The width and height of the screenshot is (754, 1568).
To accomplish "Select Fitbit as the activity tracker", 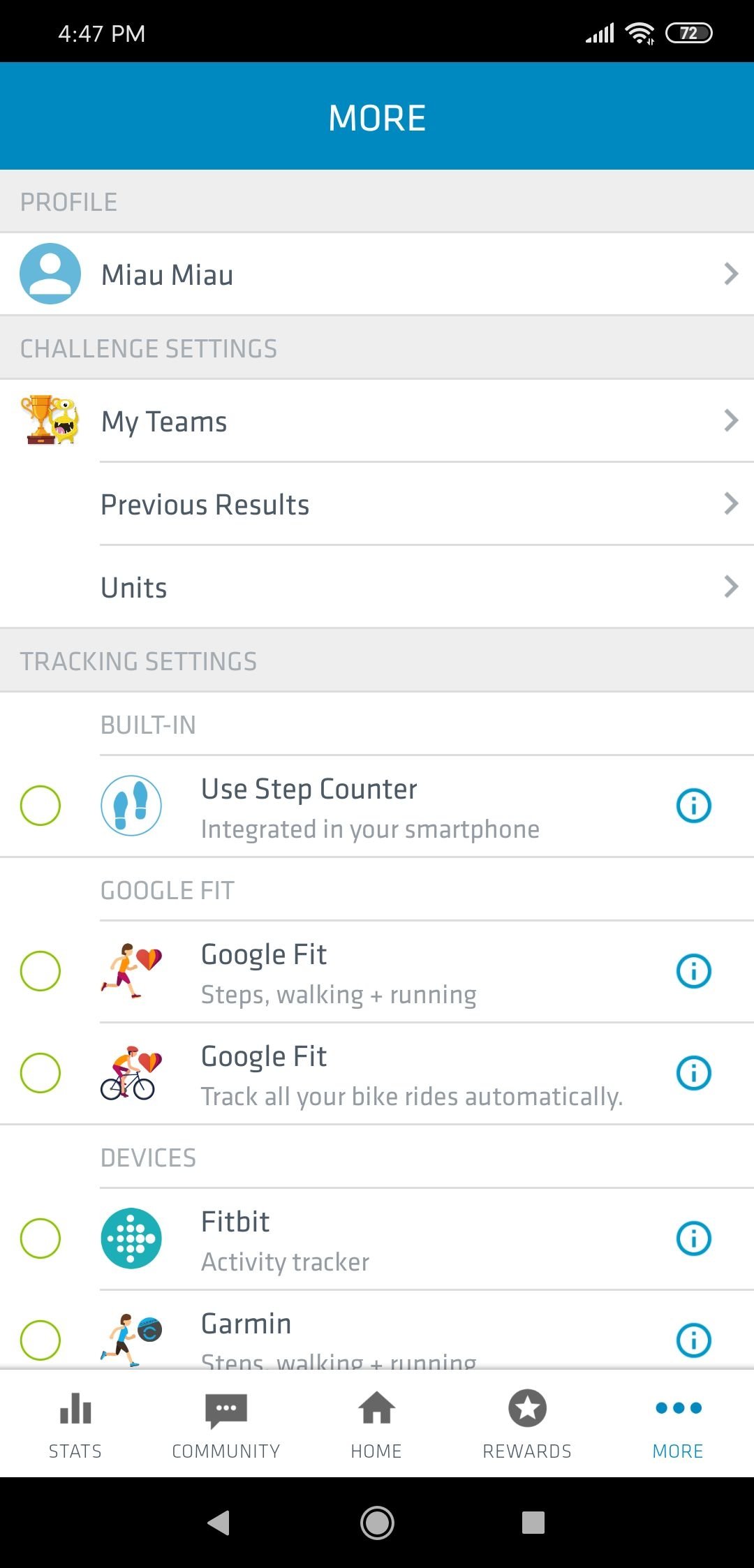I will (x=40, y=1238).
